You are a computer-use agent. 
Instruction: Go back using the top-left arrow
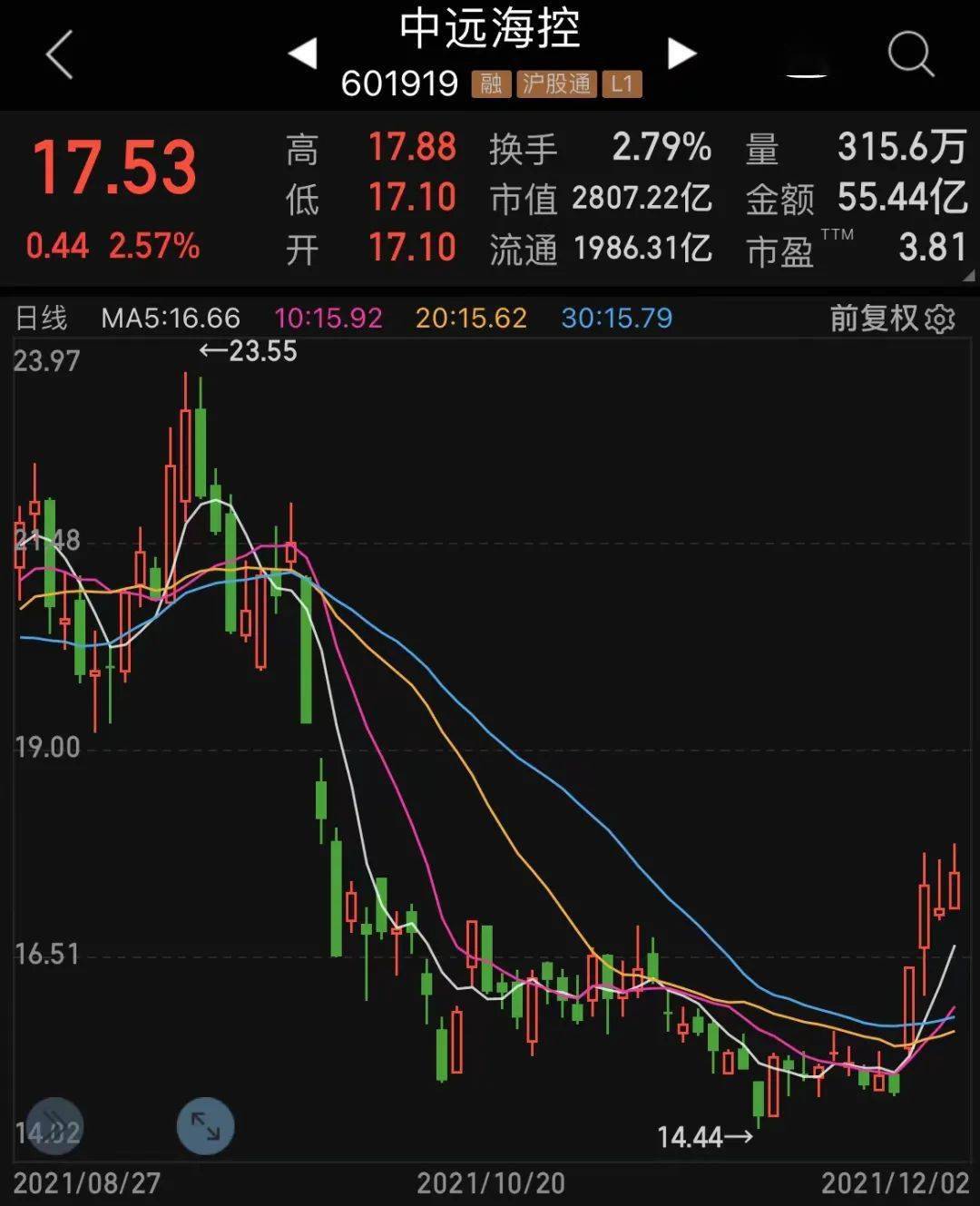coord(60,54)
